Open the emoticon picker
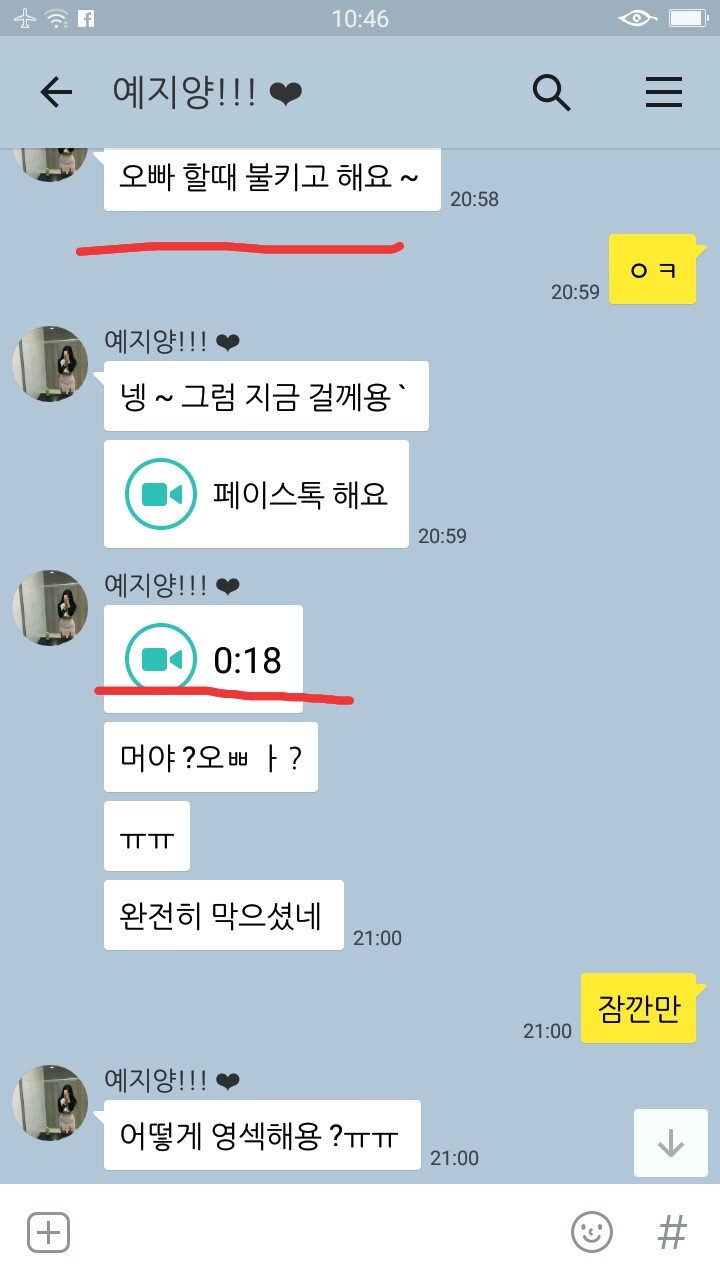The image size is (720, 1280). click(x=592, y=1232)
